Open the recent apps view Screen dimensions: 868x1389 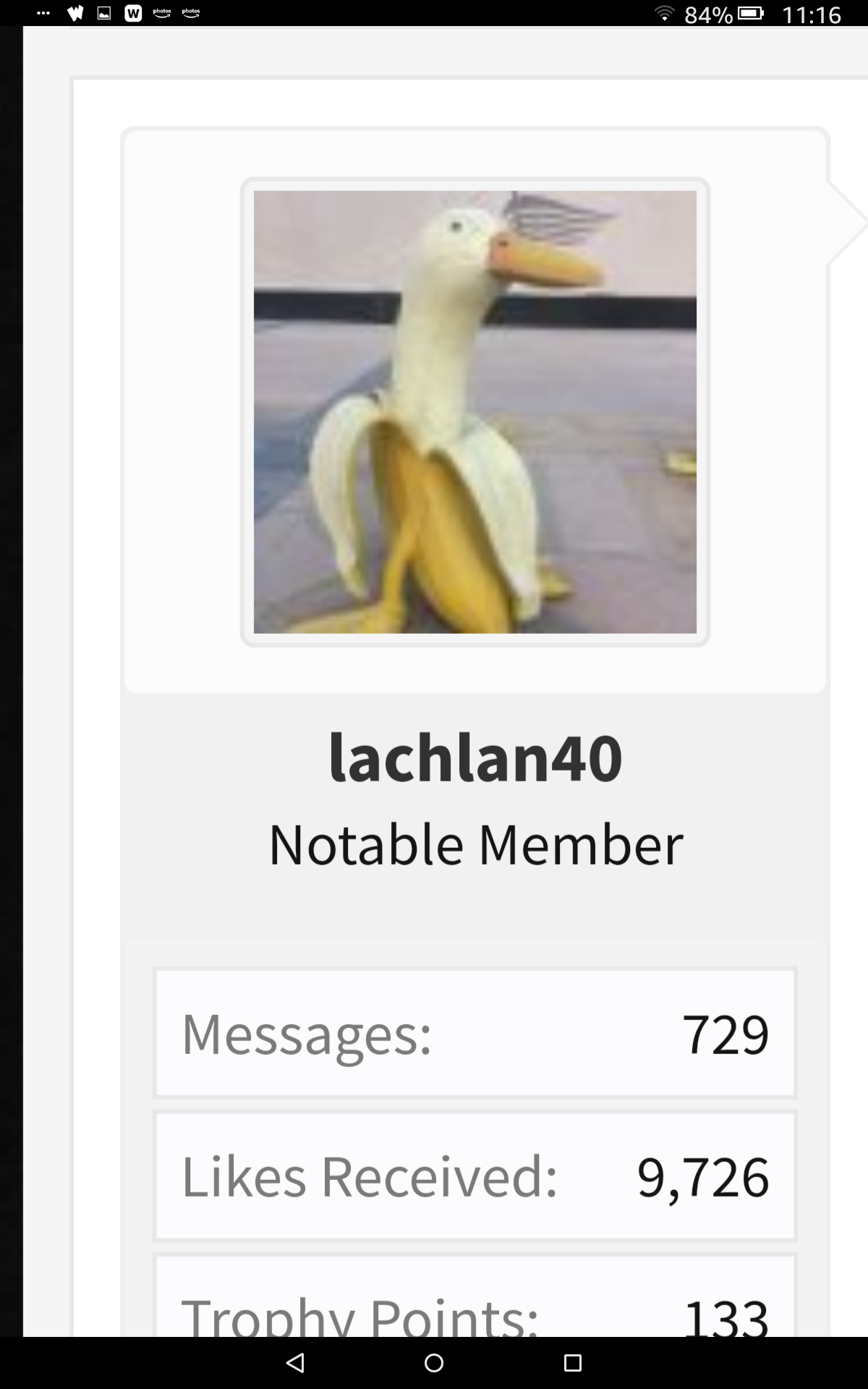[573, 1363]
